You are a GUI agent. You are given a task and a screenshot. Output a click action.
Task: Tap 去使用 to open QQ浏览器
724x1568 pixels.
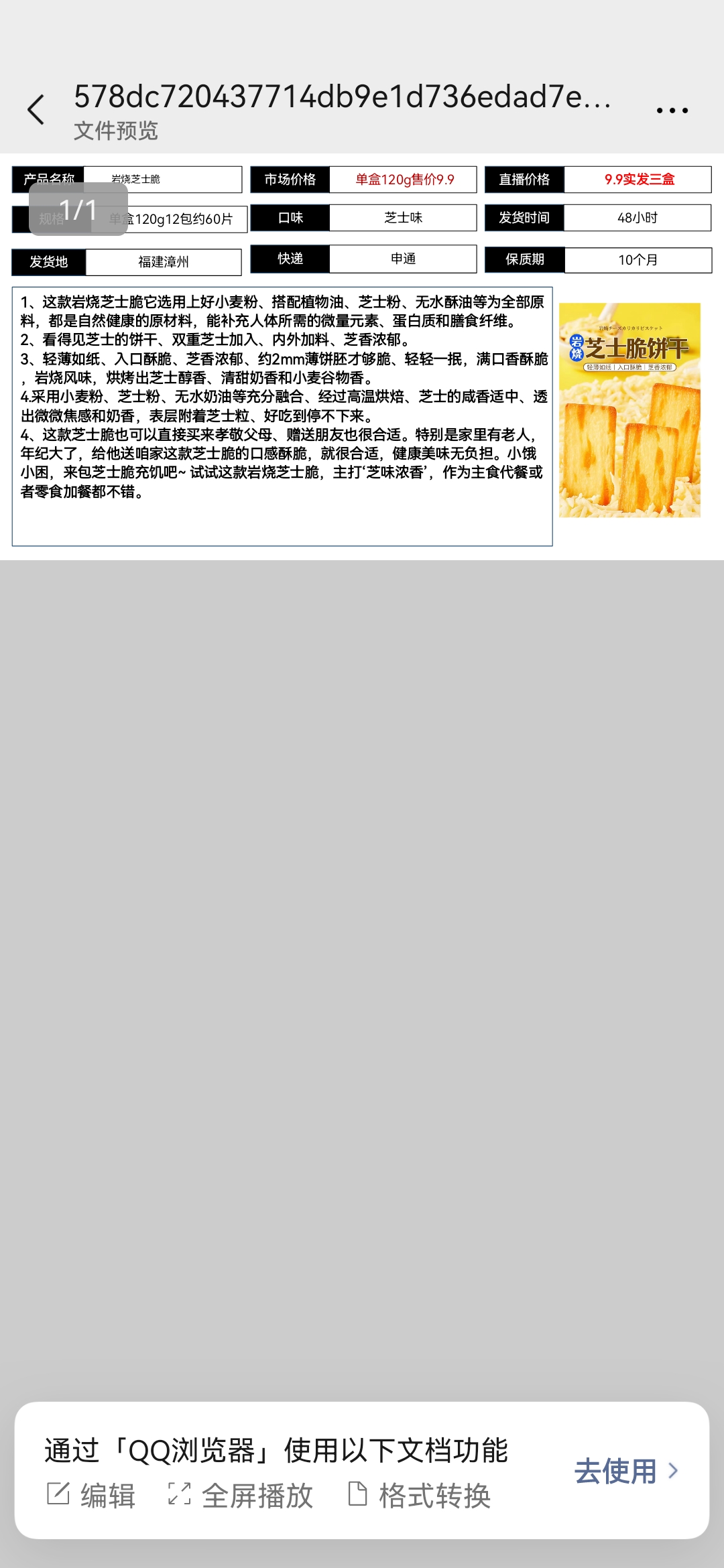626,1471
